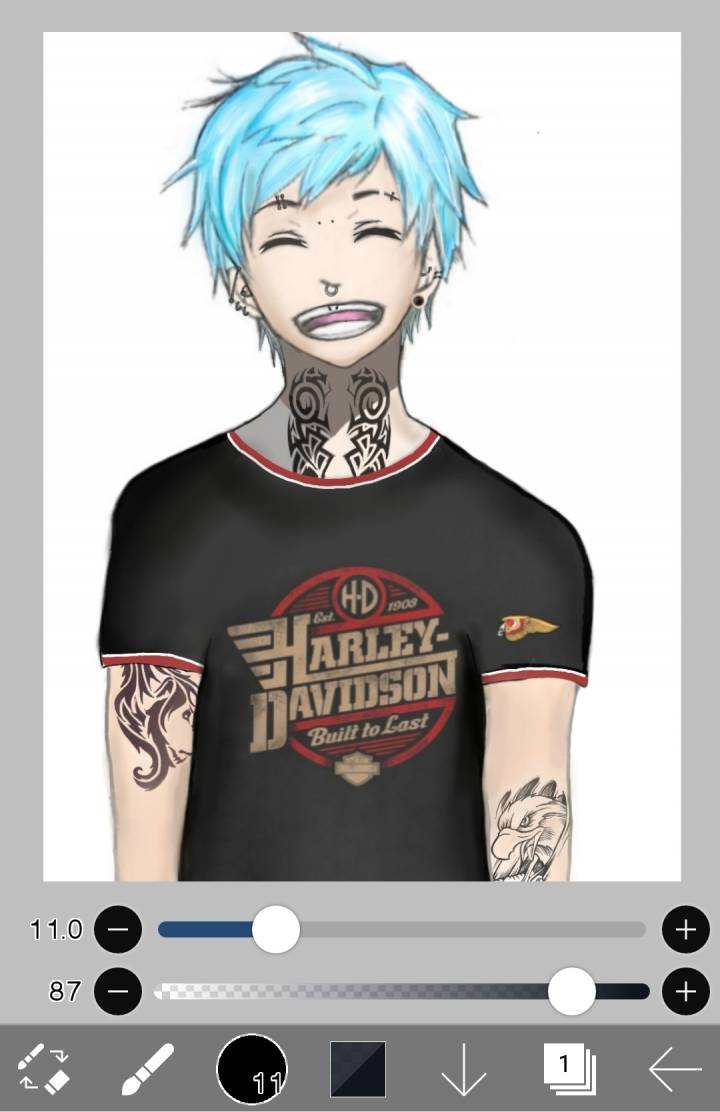Increase brush opacity with the plus button
This screenshot has height=1112, width=720.
685,992
